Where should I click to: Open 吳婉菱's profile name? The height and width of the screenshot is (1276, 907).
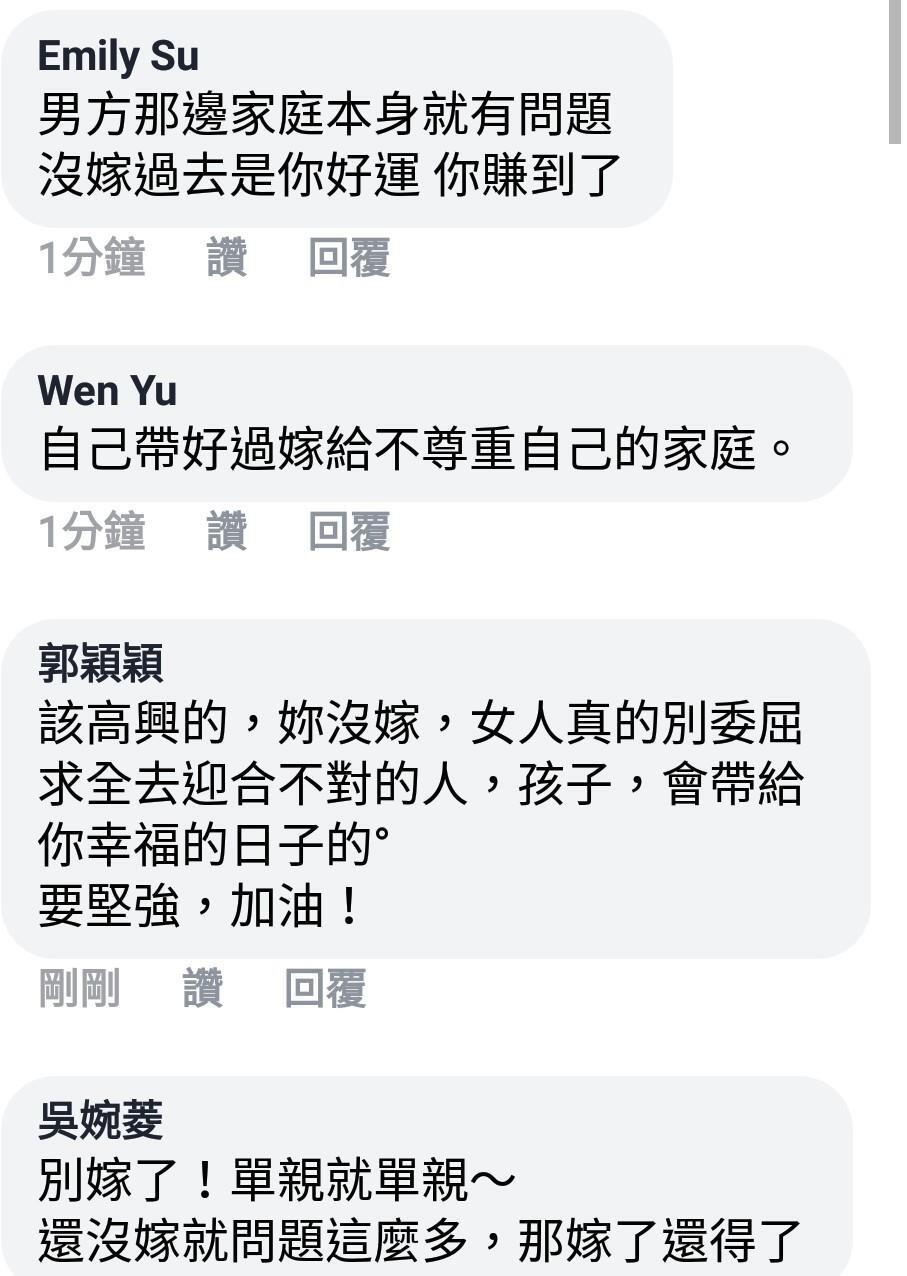click(x=100, y=1120)
